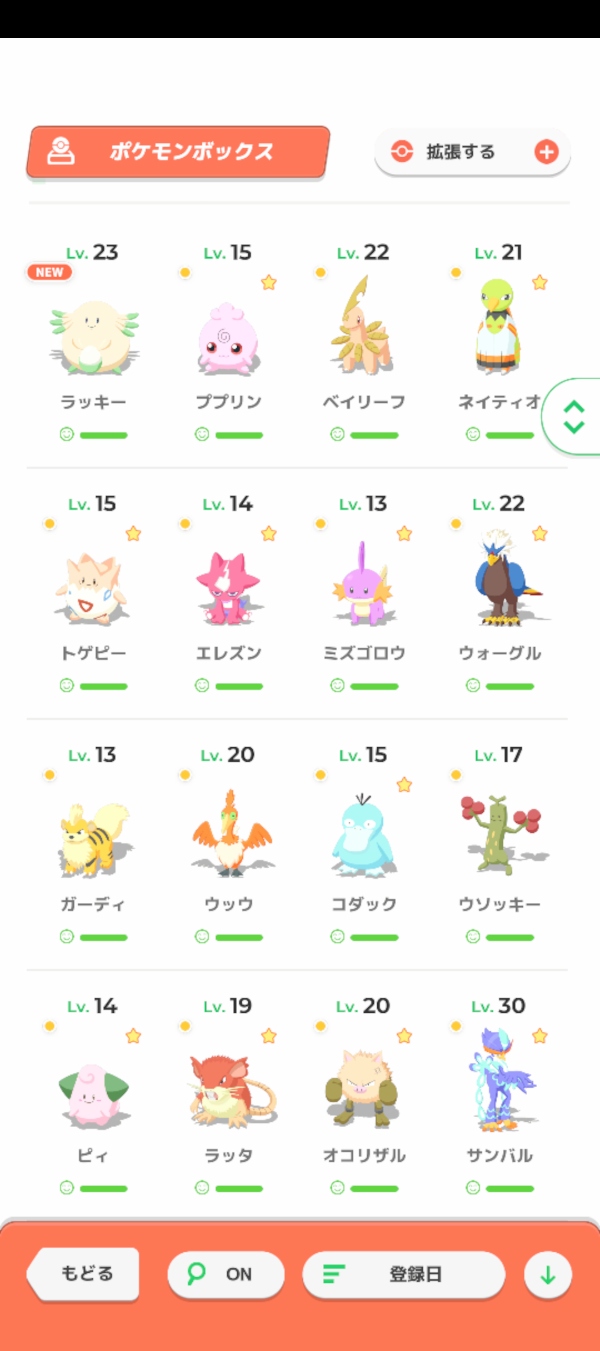This screenshot has width=600, height=1351.
Task: Open サンバル's details
Action: click(499, 1096)
